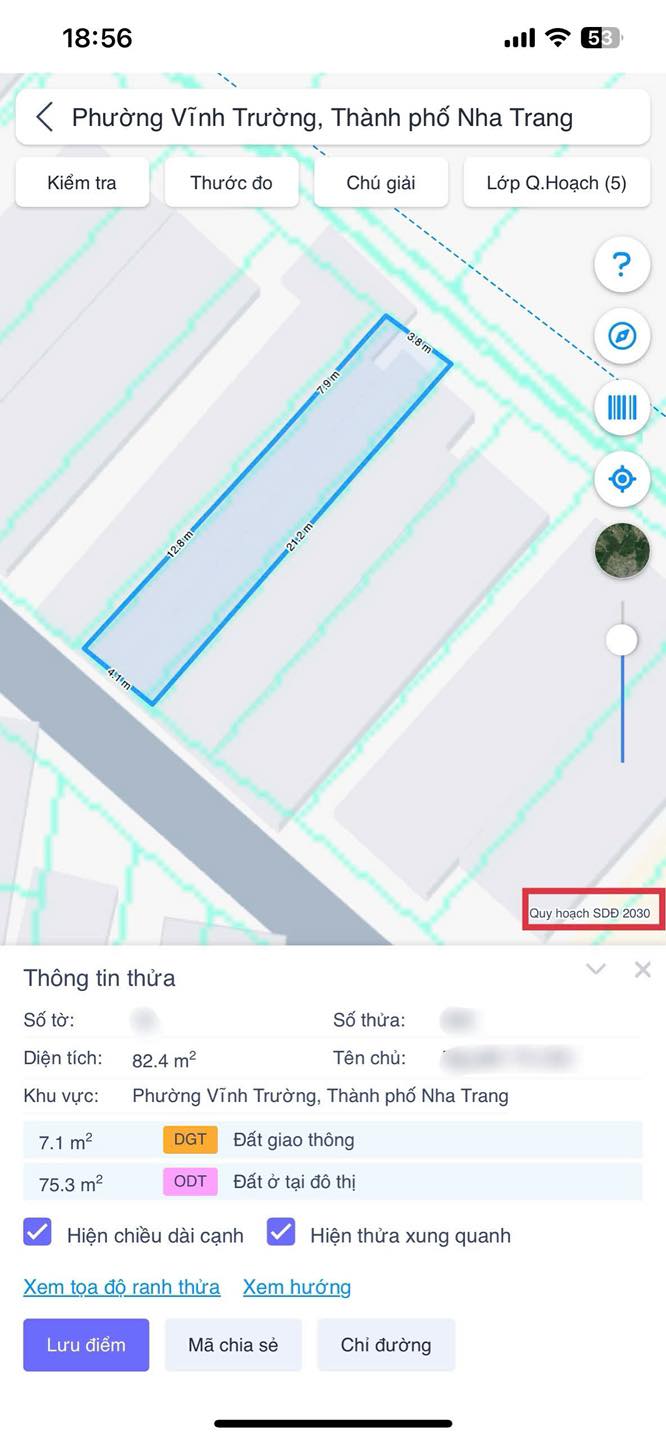Close the Thông tin thửa panel

(x=643, y=969)
